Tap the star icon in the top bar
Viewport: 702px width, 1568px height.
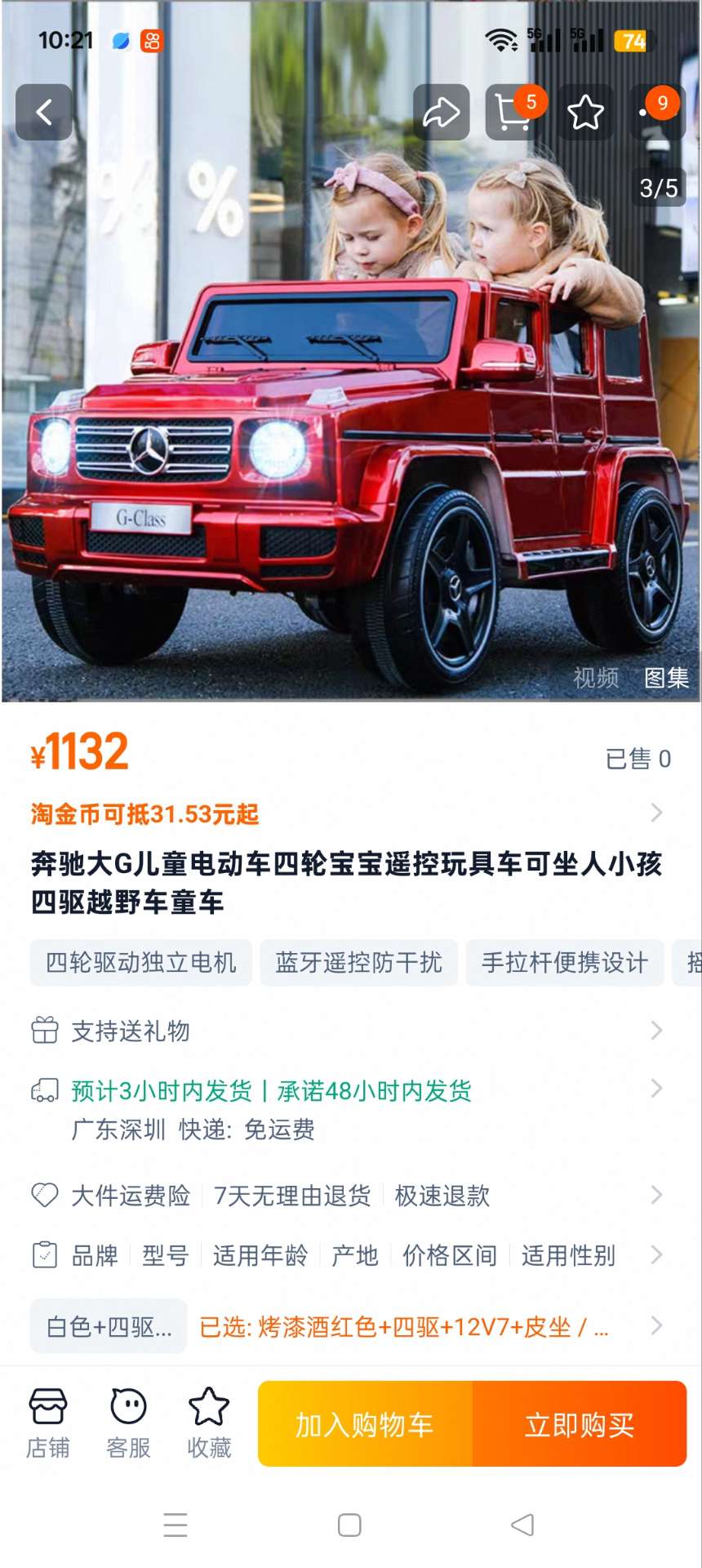pos(585,113)
